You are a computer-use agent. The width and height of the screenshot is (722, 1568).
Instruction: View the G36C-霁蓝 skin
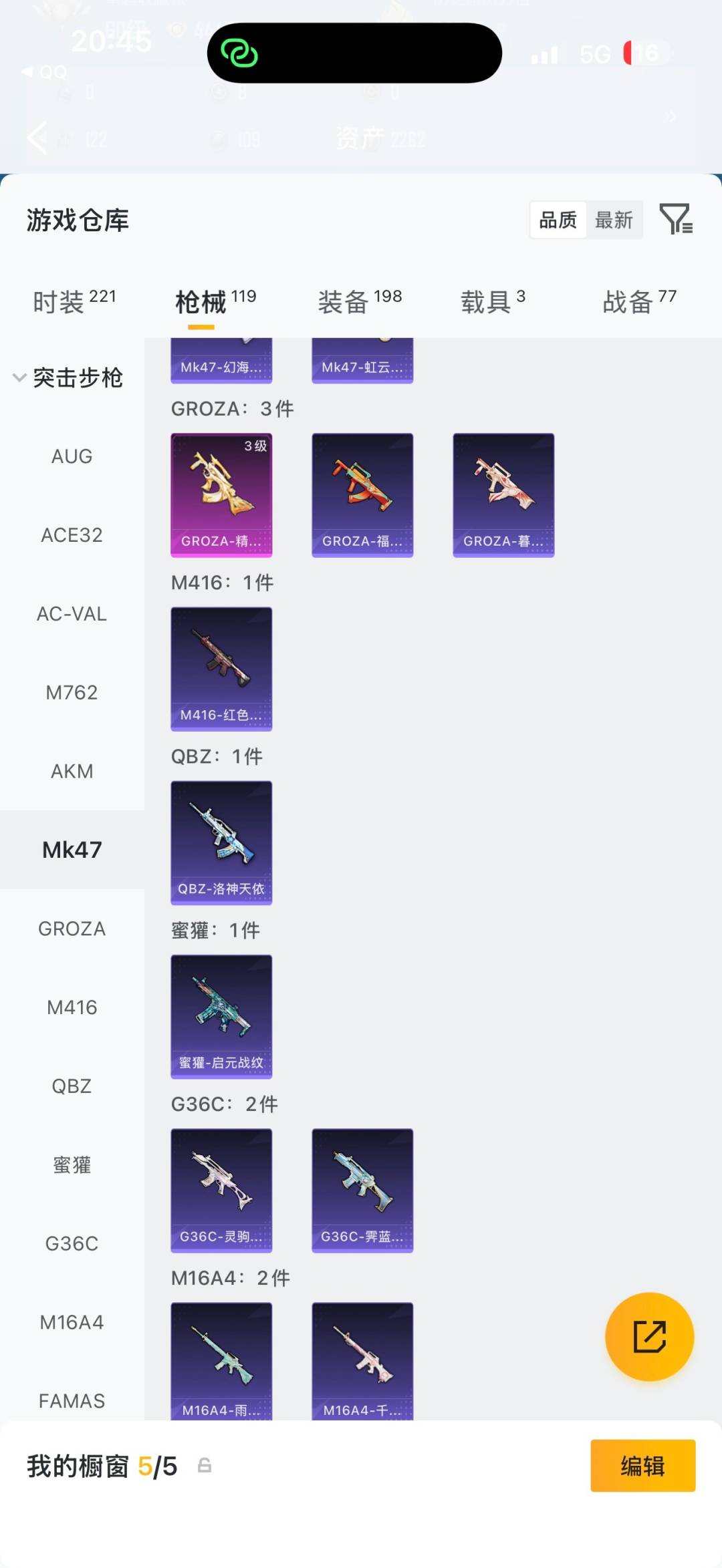(362, 1190)
